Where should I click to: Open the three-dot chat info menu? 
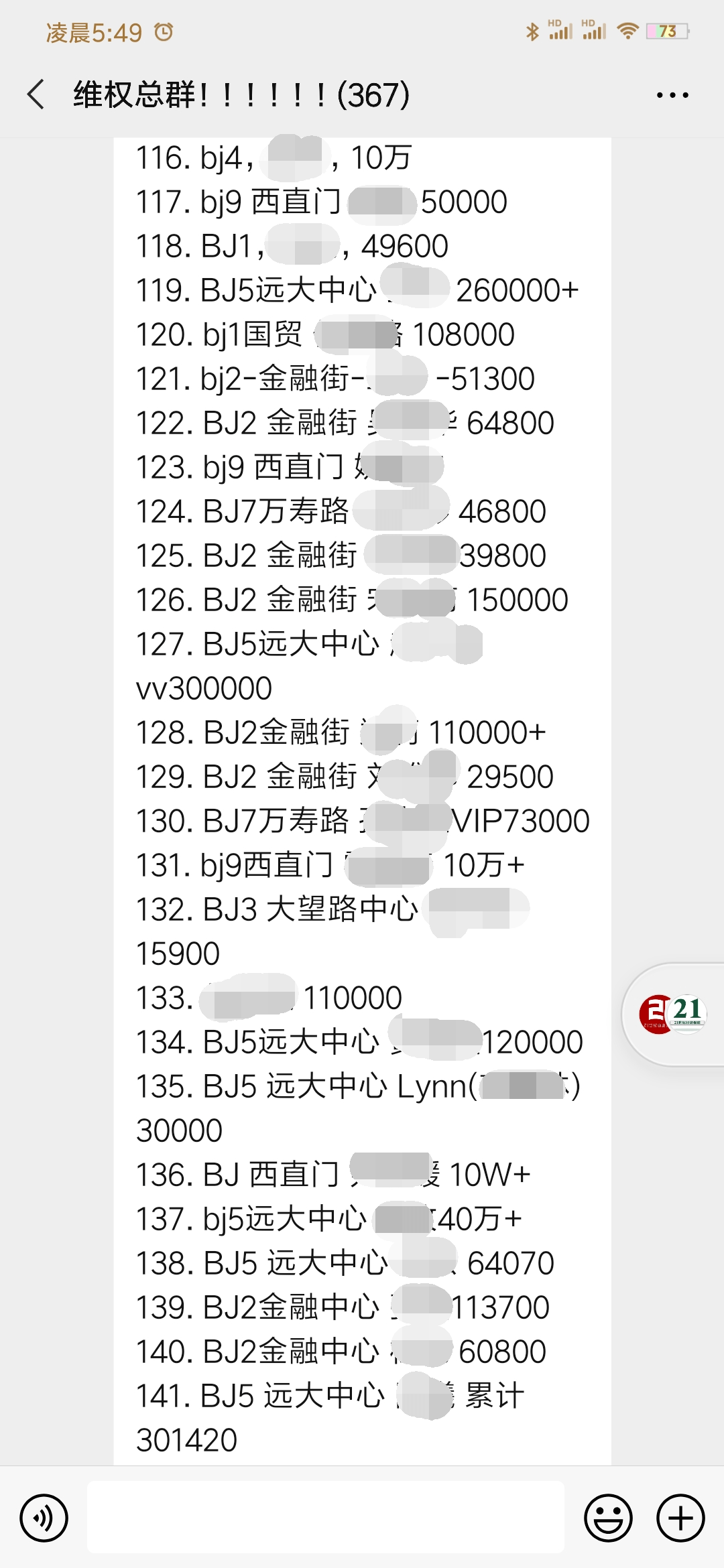click(x=672, y=95)
